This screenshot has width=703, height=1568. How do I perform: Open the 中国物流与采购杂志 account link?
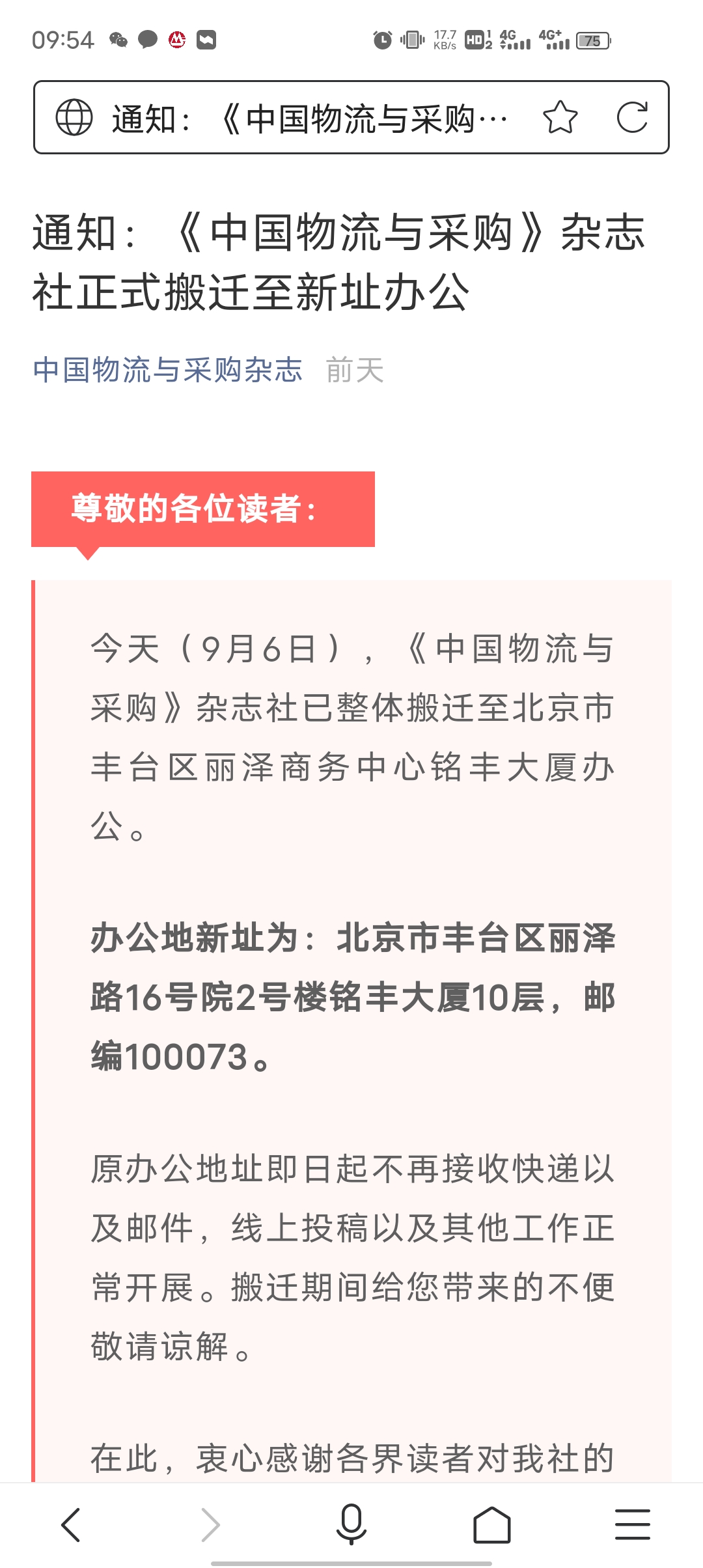point(167,371)
